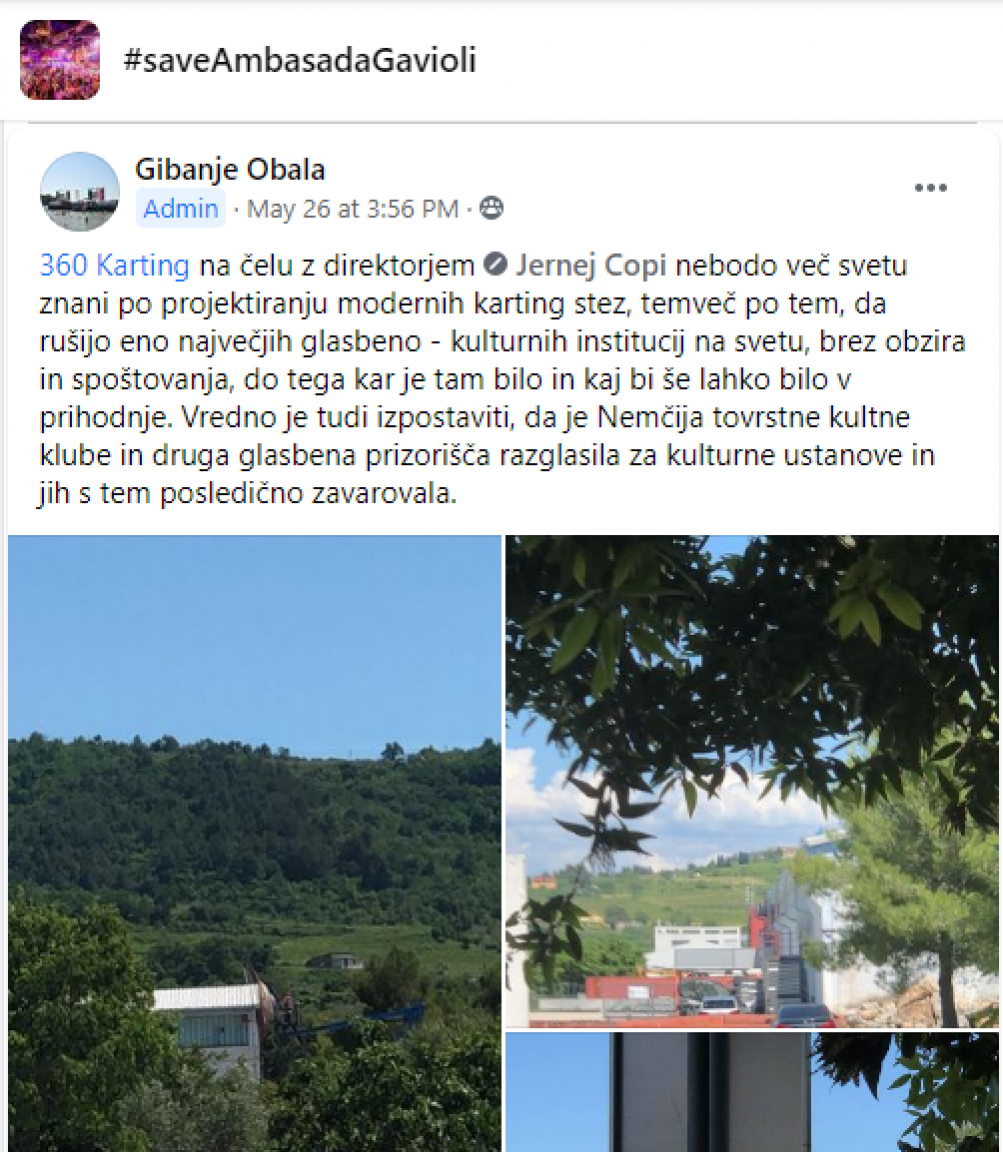This screenshot has height=1154, width=1003.
Task: Tap the group cover thumbnail
Action: pyautogui.click(x=60, y=60)
